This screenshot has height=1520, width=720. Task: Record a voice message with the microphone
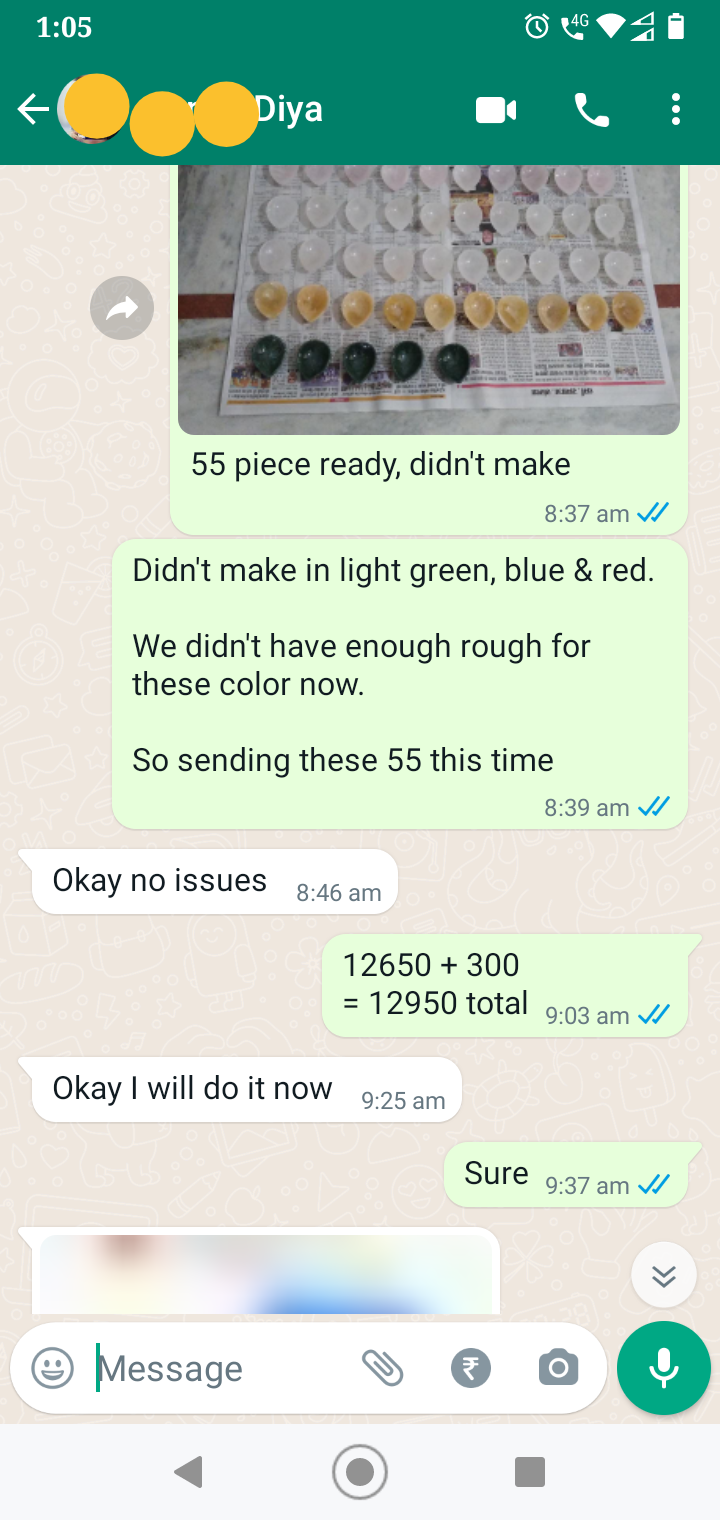664,1368
